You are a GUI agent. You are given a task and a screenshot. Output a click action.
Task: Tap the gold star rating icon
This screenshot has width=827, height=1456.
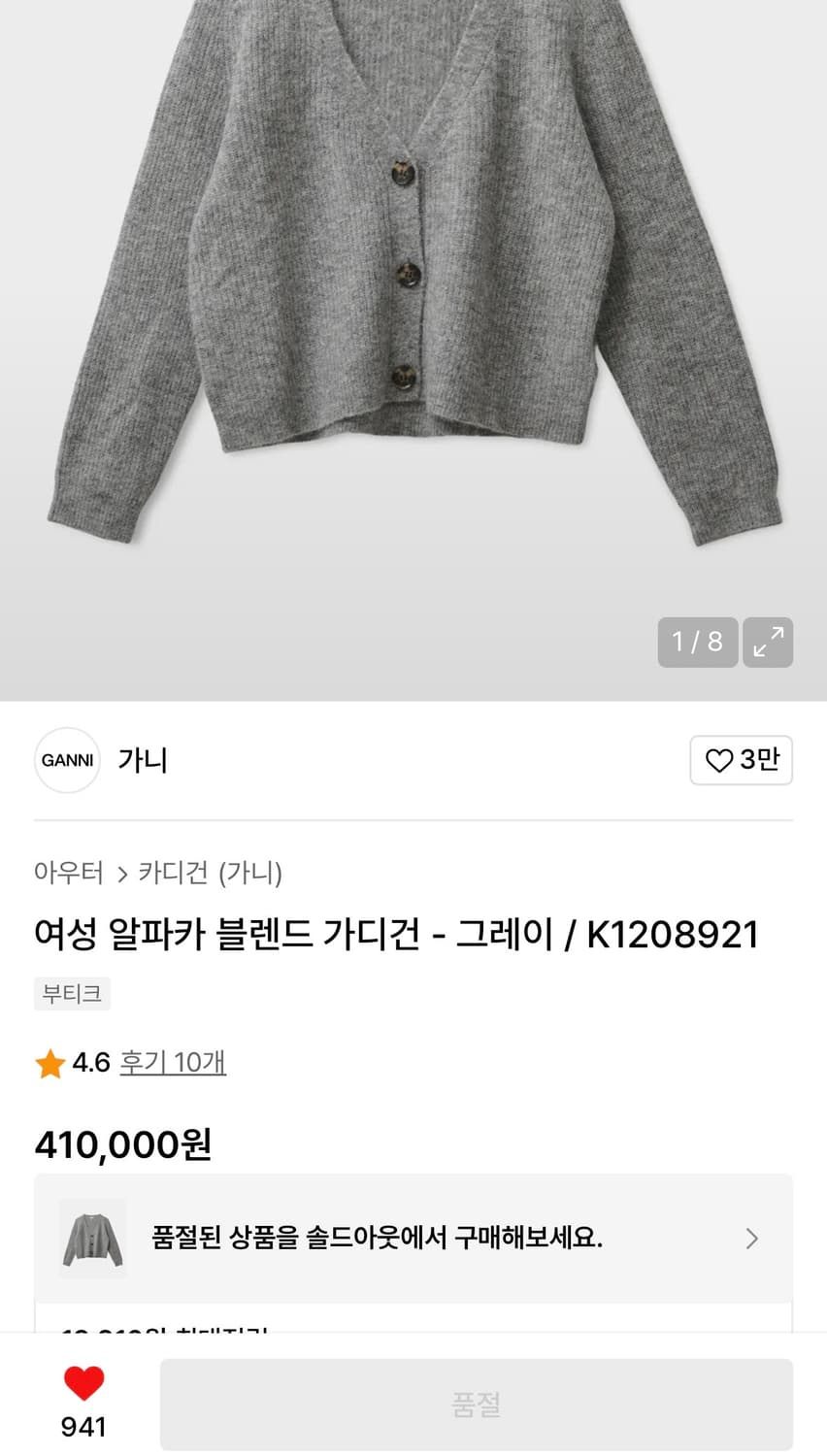50,1062
